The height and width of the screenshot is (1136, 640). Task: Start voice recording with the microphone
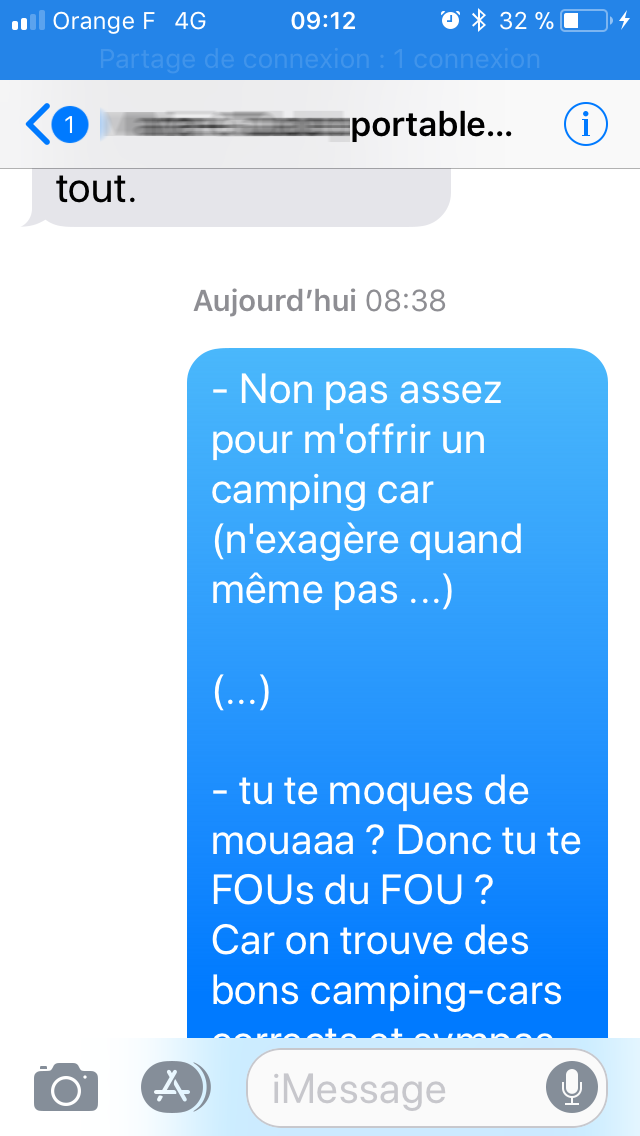coord(572,1087)
